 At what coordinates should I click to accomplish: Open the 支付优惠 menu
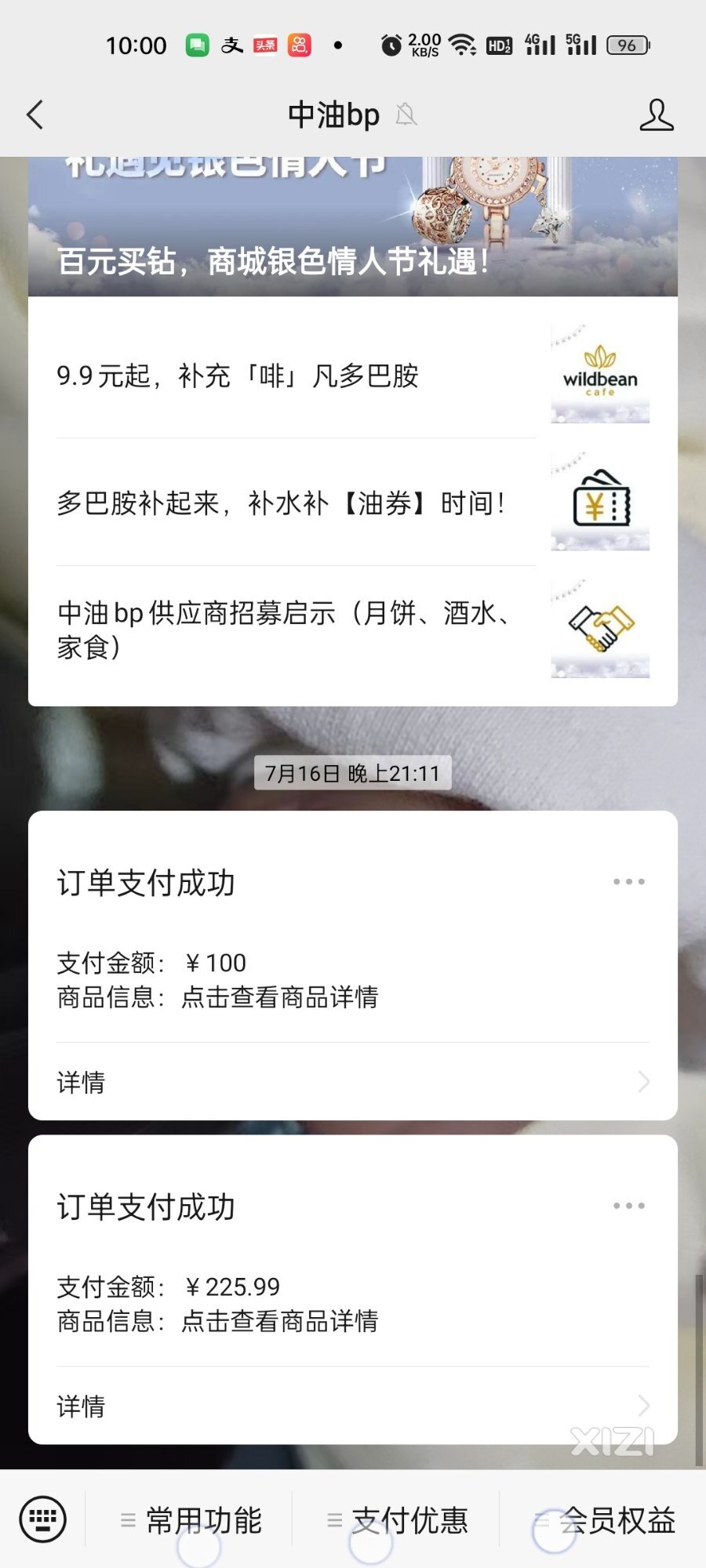pos(398,1520)
